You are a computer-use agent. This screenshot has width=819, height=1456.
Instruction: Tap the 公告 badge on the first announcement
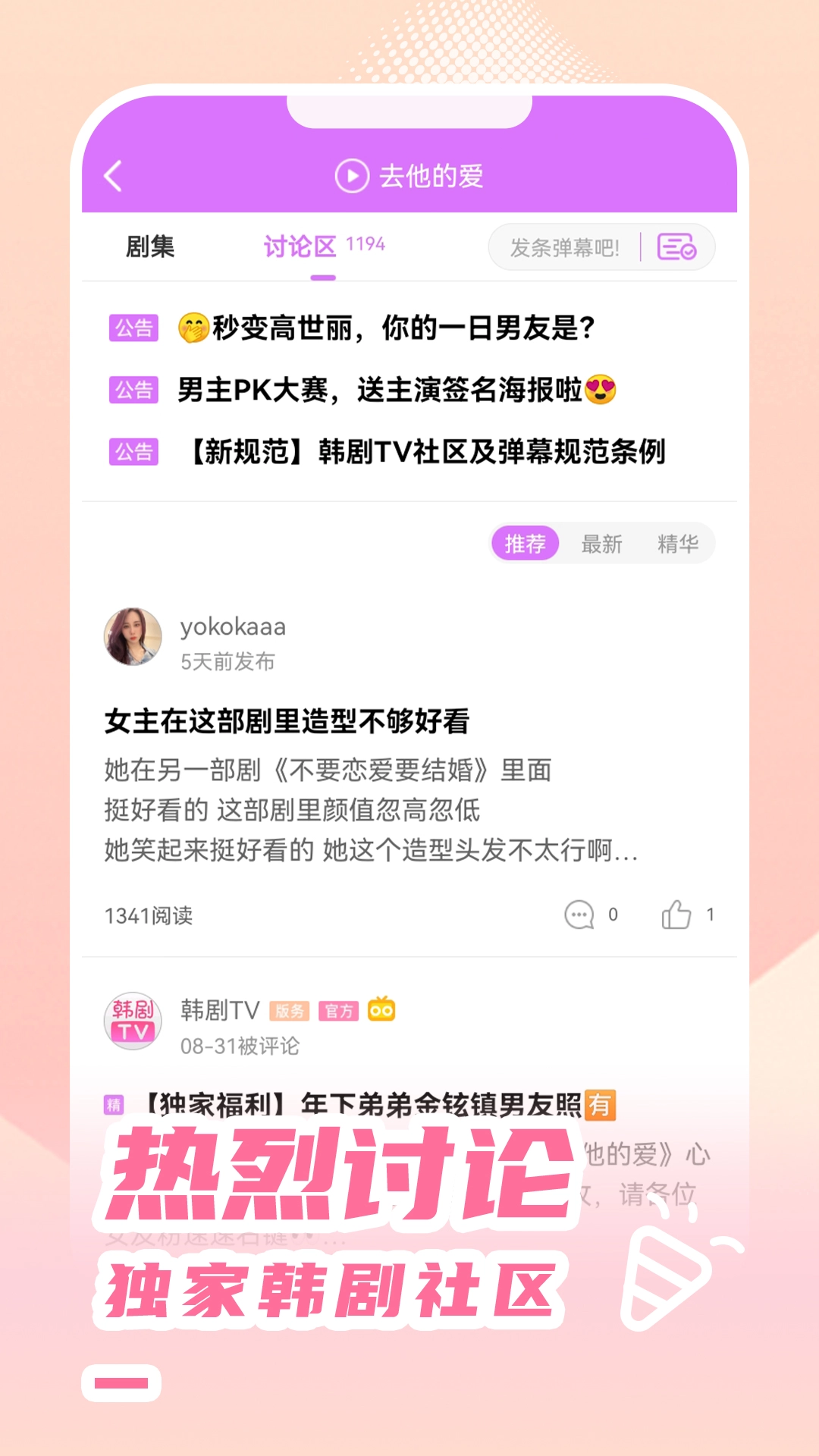(133, 329)
